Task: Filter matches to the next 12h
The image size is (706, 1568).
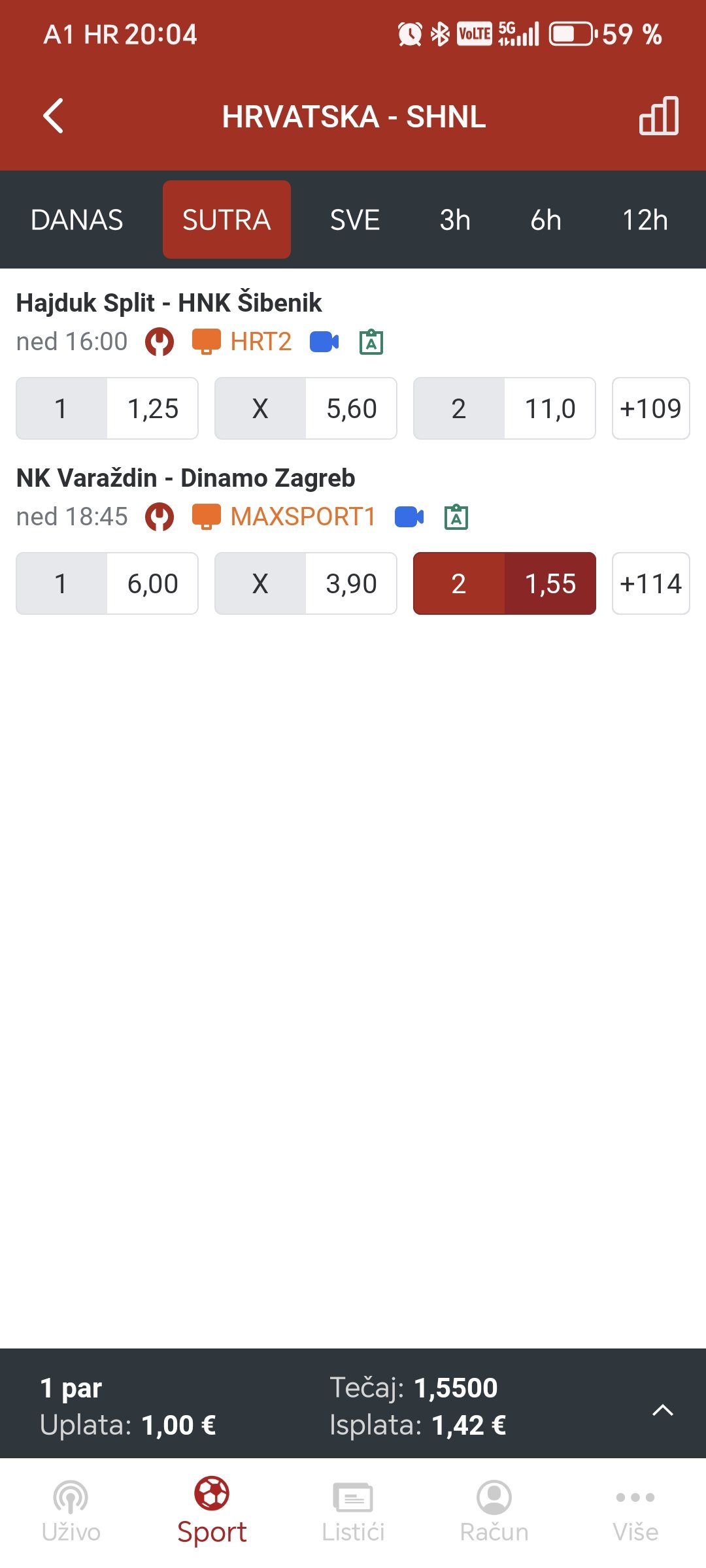Action: point(645,220)
